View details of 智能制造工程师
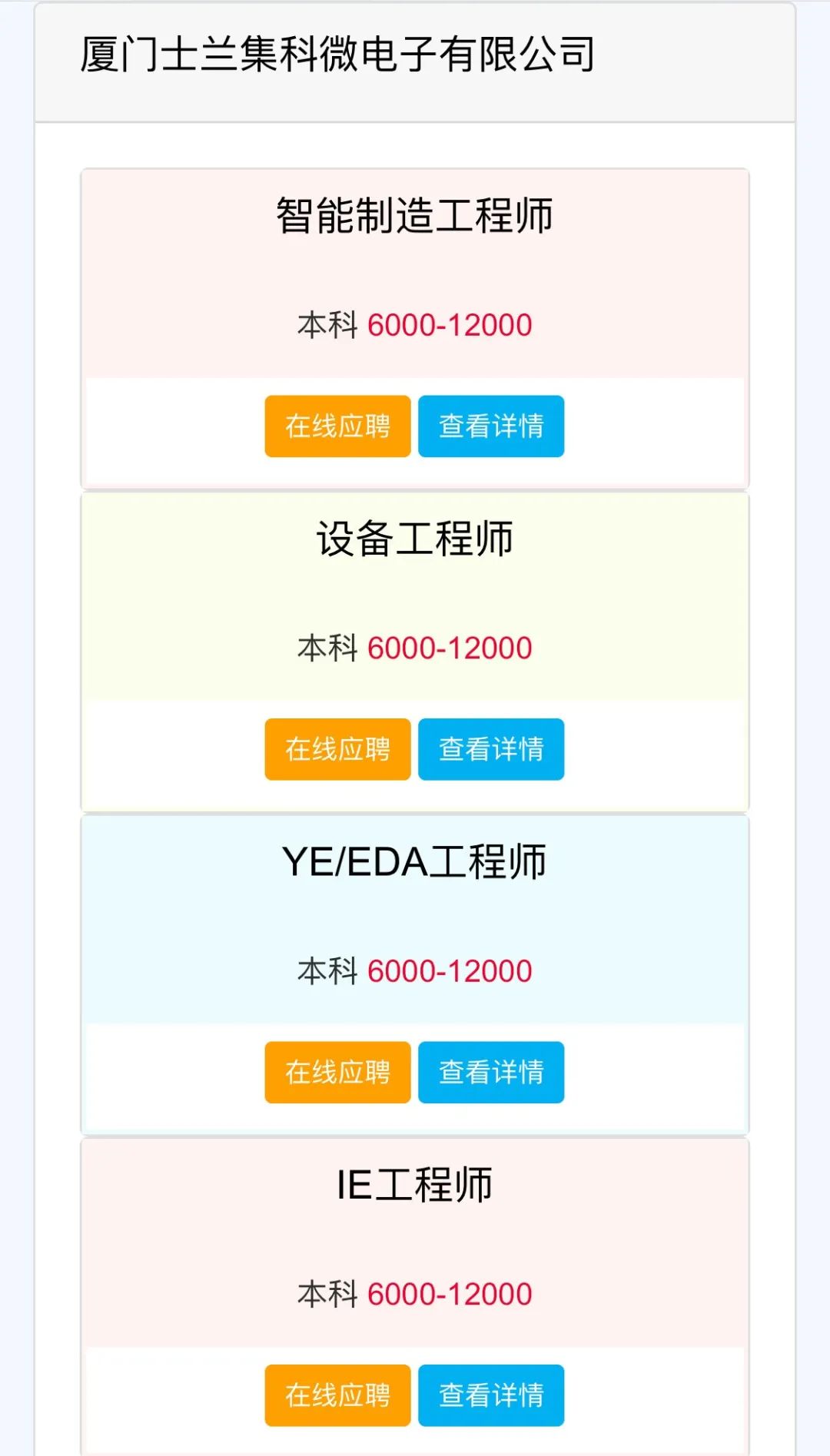The image size is (830, 1456). coord(491,426)
